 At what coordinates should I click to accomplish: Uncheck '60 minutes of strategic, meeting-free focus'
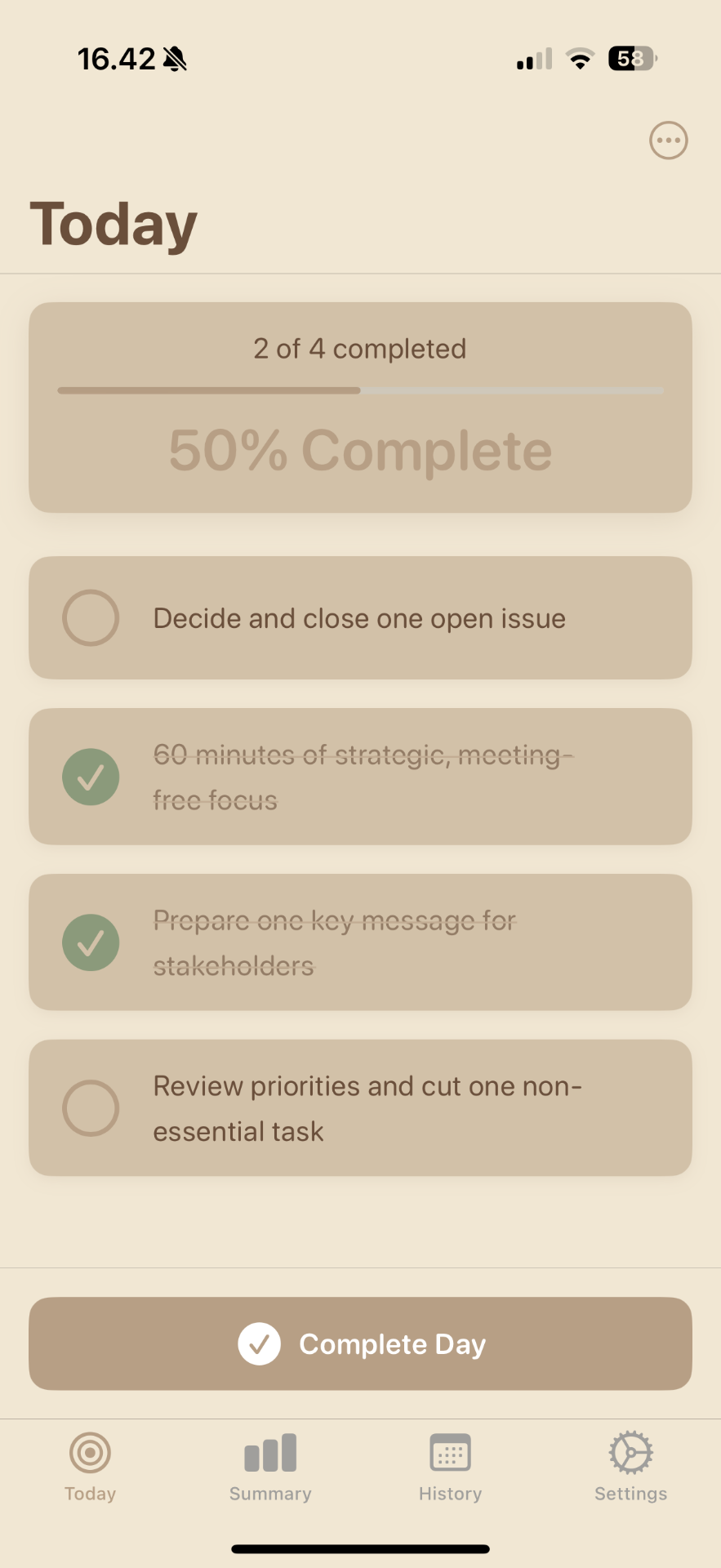click(91, 777)
